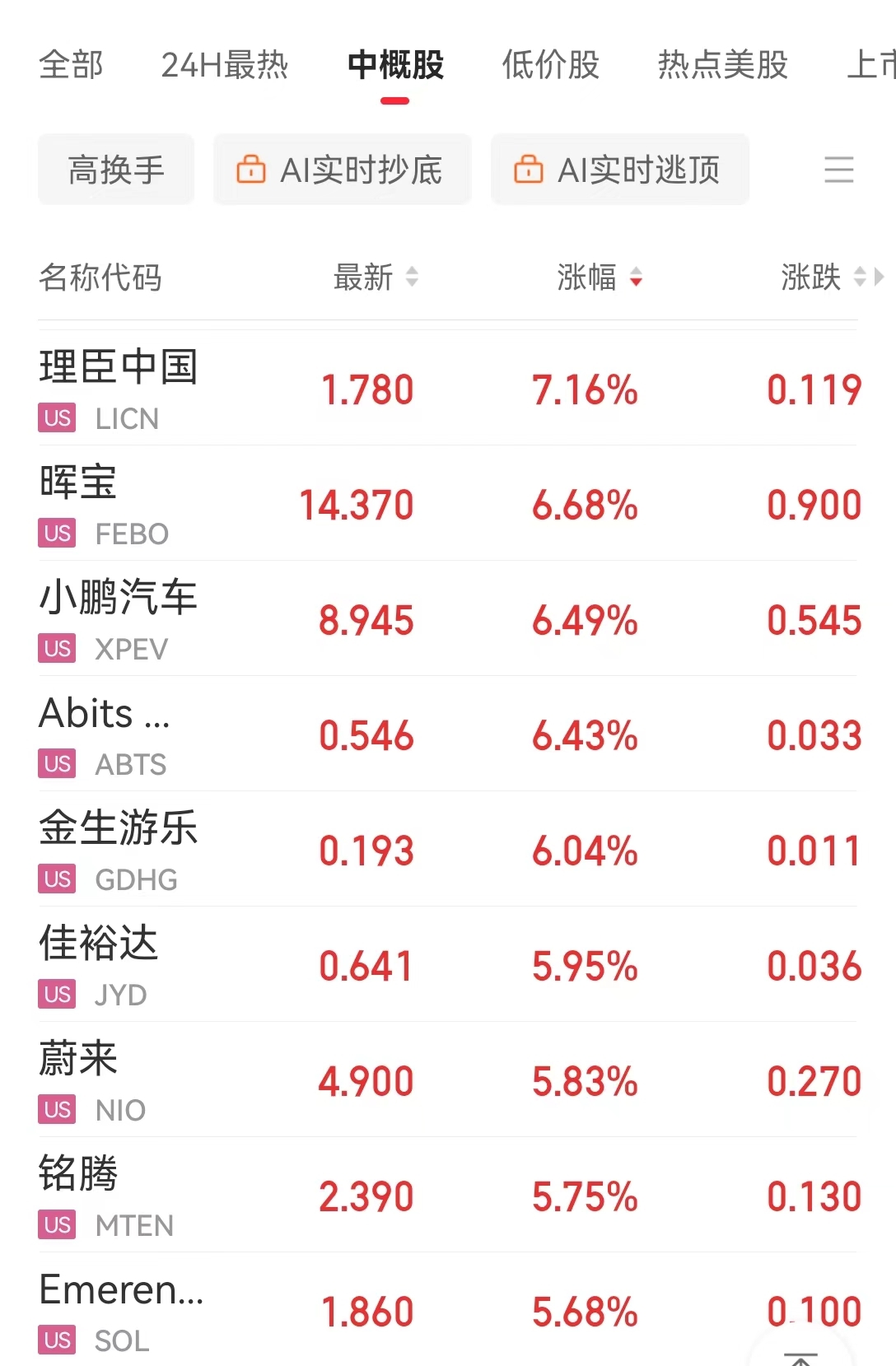Click the US badge next to NIO
Screen dimensions: 896x1366
tap(55, 1110)
